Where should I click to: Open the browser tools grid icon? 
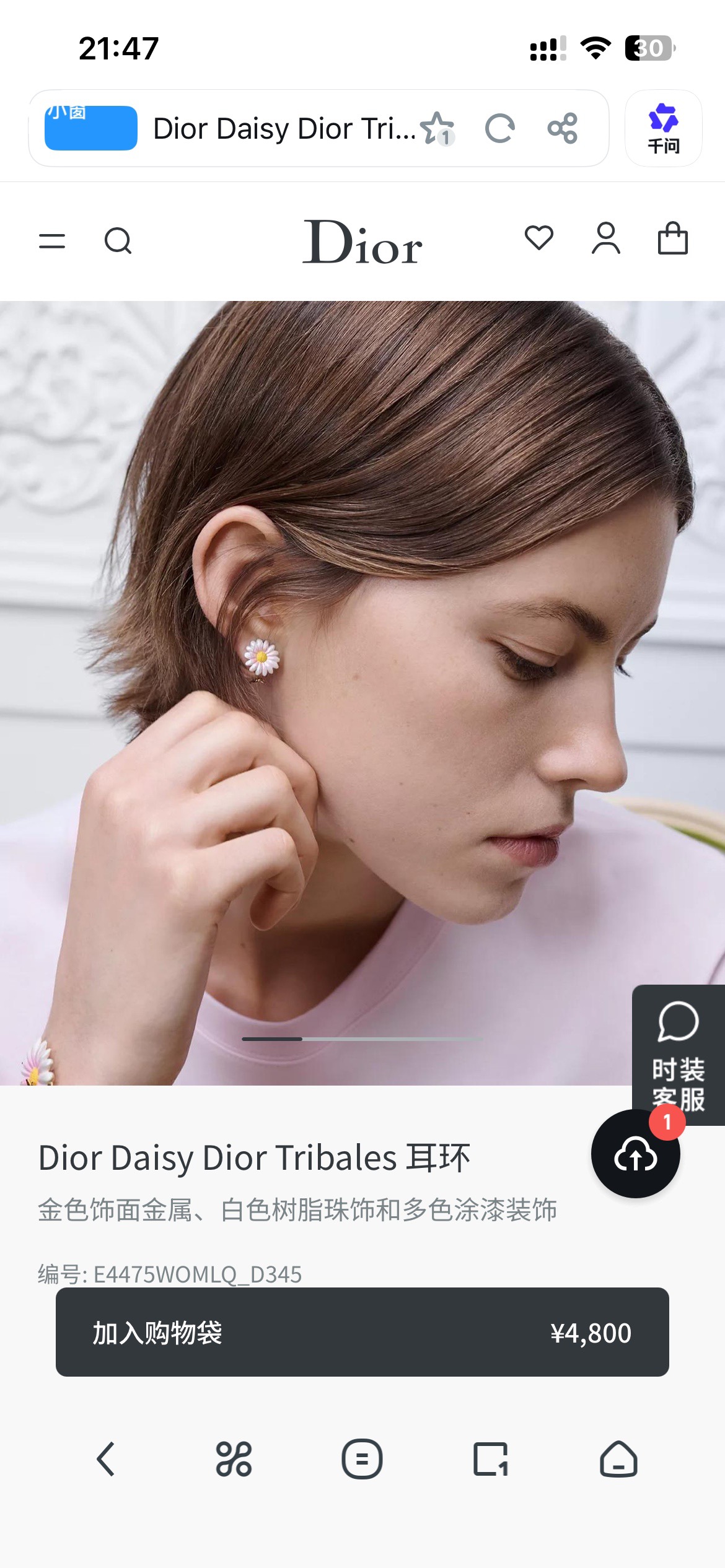(234, 1459)
